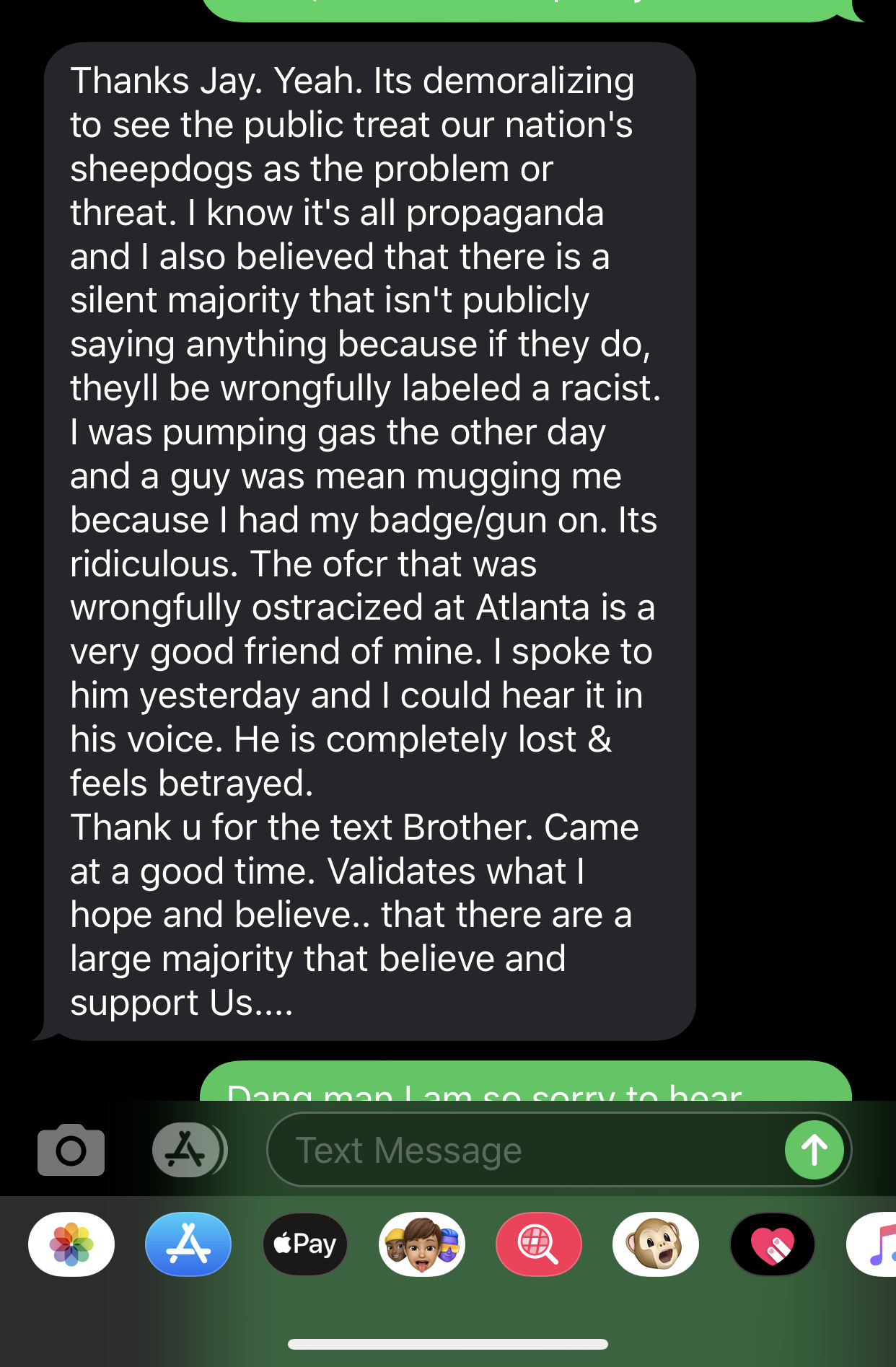The image size is (896, 1367).
Task: Open the Photos iMessage app
Action: (x=71, y=1244)
